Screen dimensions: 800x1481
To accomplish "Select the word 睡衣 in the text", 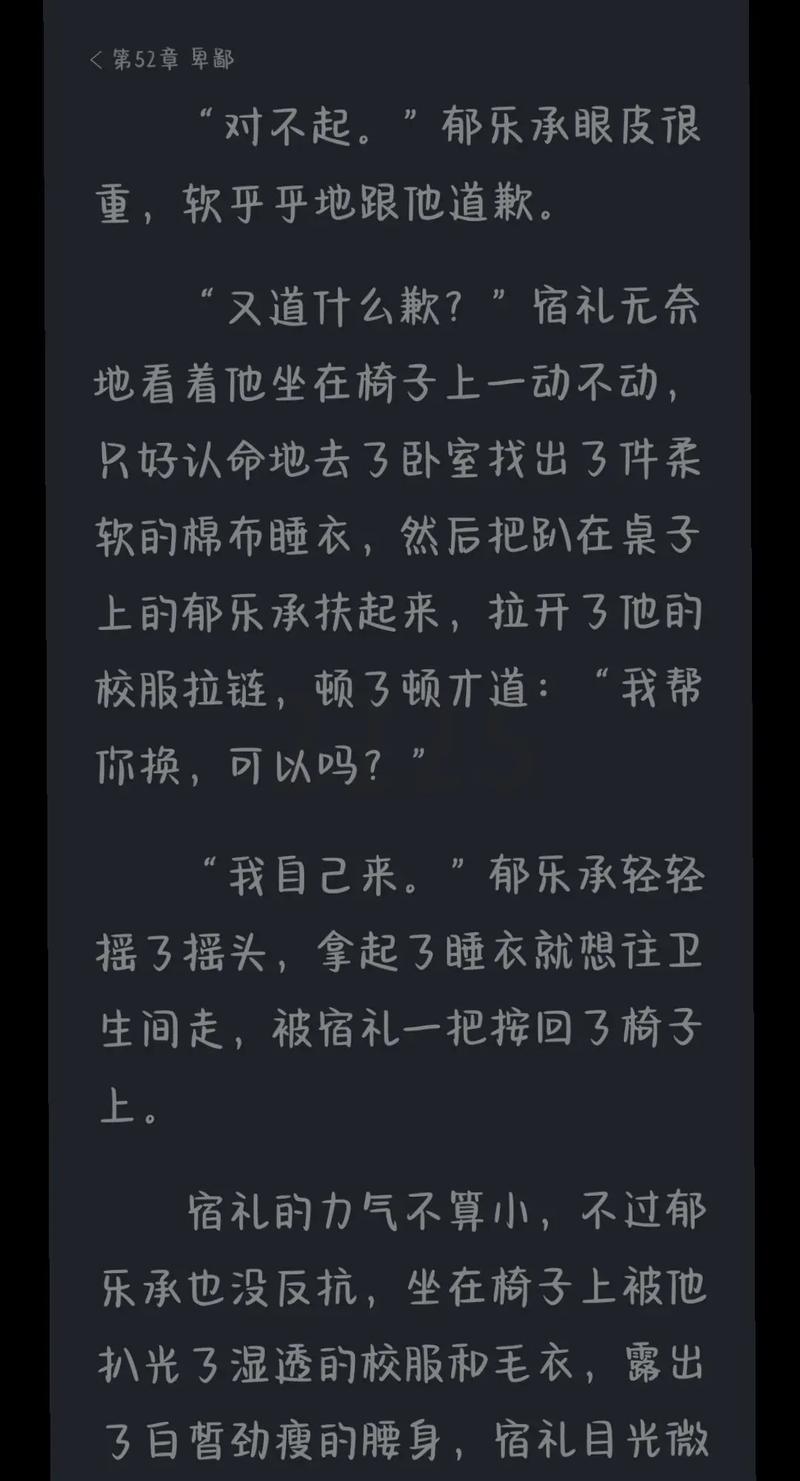I will (x=490, y=955).
